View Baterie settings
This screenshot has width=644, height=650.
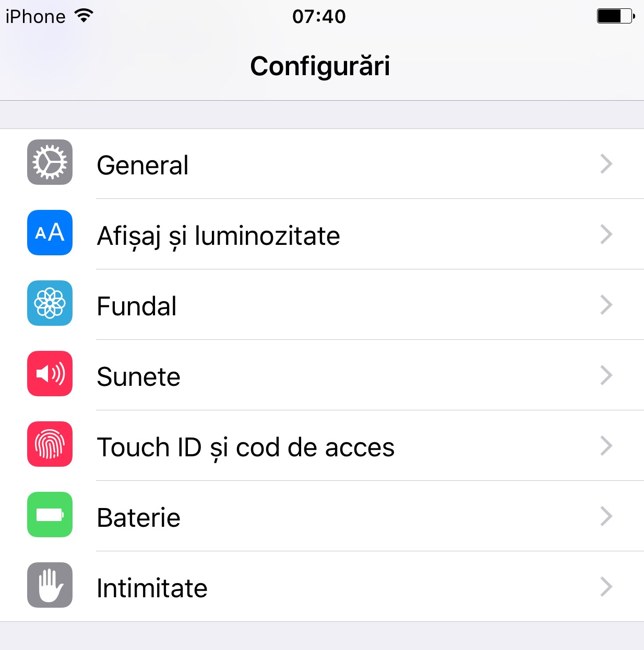[320, 517]
